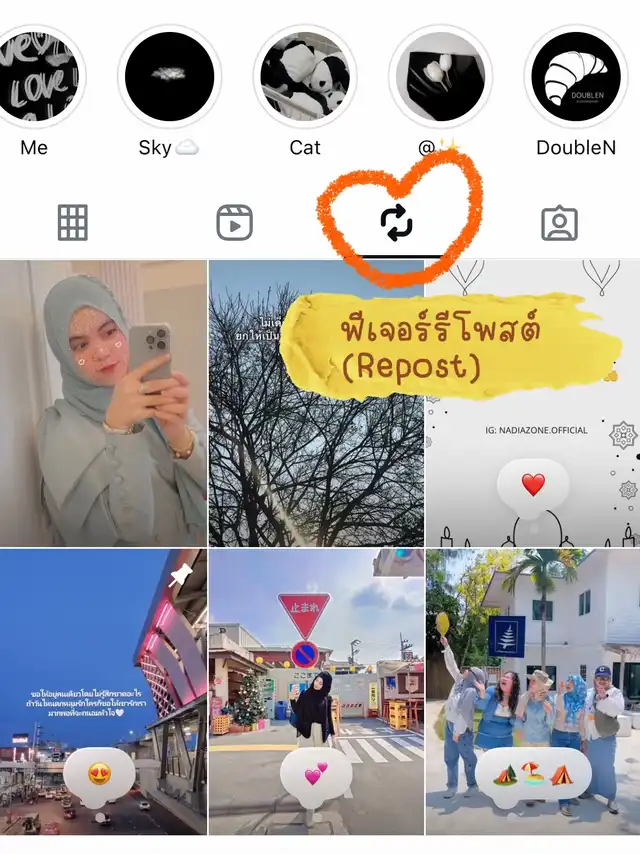Open the DoubleN story highlight
Image resolution: width=640 pixels, height=854 pixels.
(576, 78)
